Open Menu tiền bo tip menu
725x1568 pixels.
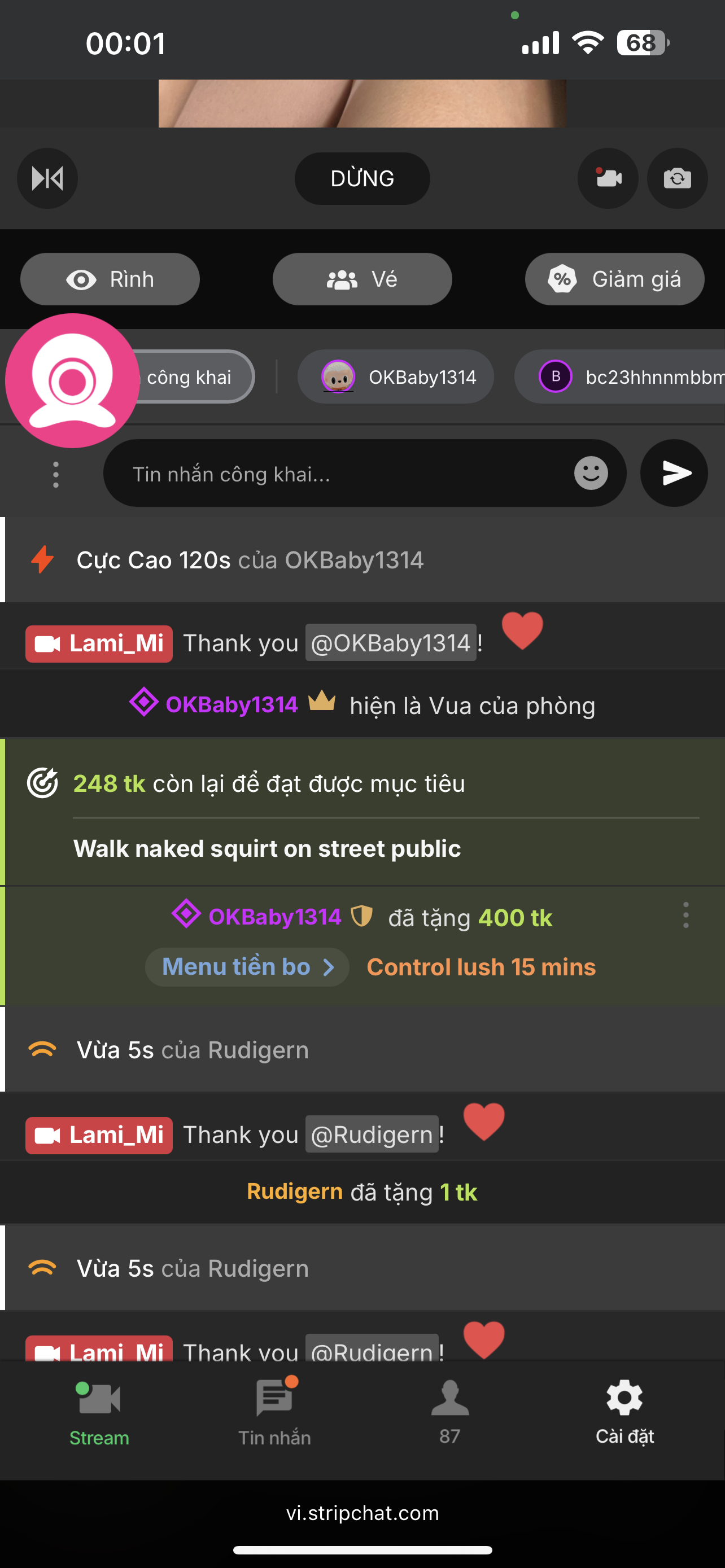coord(247,967)
